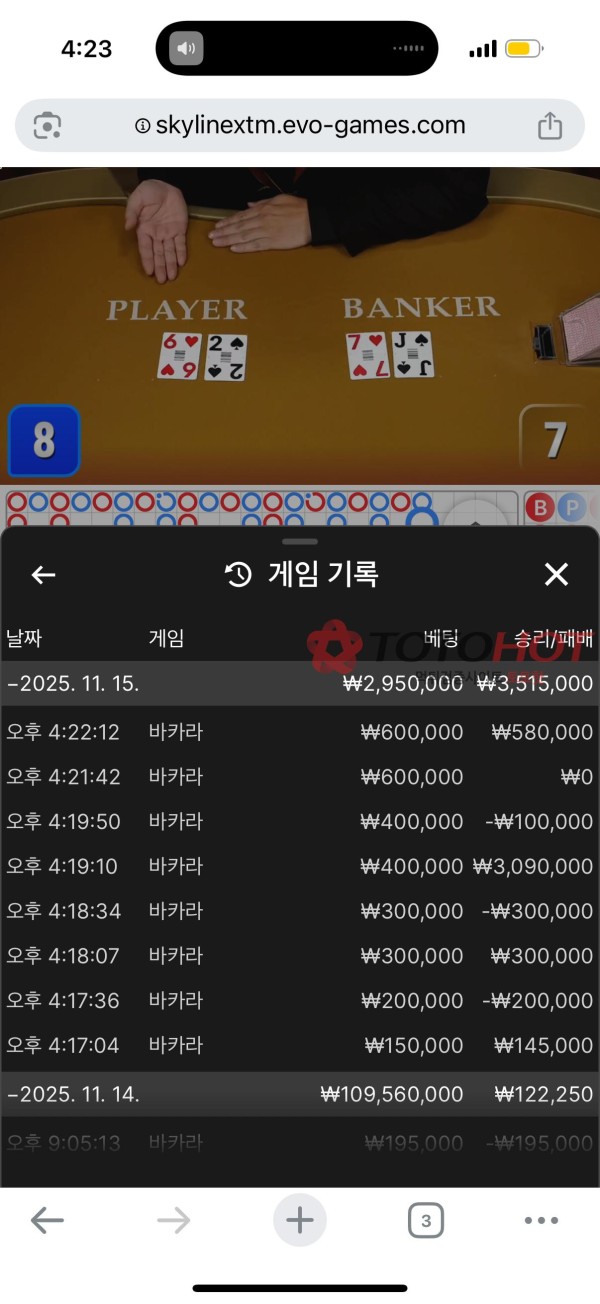
Task: Open the 4:17:36 baccarat round details
Action: click(300, 1000)
